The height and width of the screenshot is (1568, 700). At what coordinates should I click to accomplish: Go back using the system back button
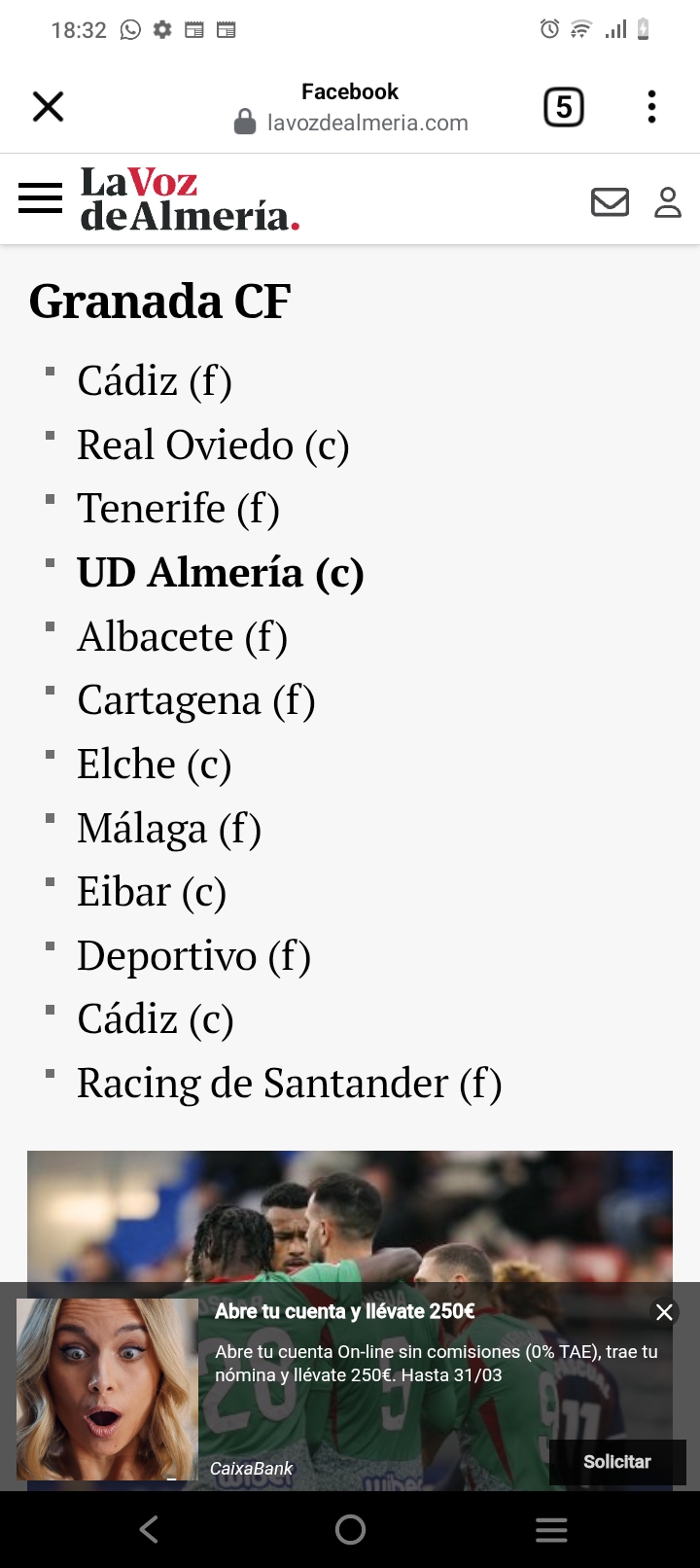click(x=149, y=1530)
